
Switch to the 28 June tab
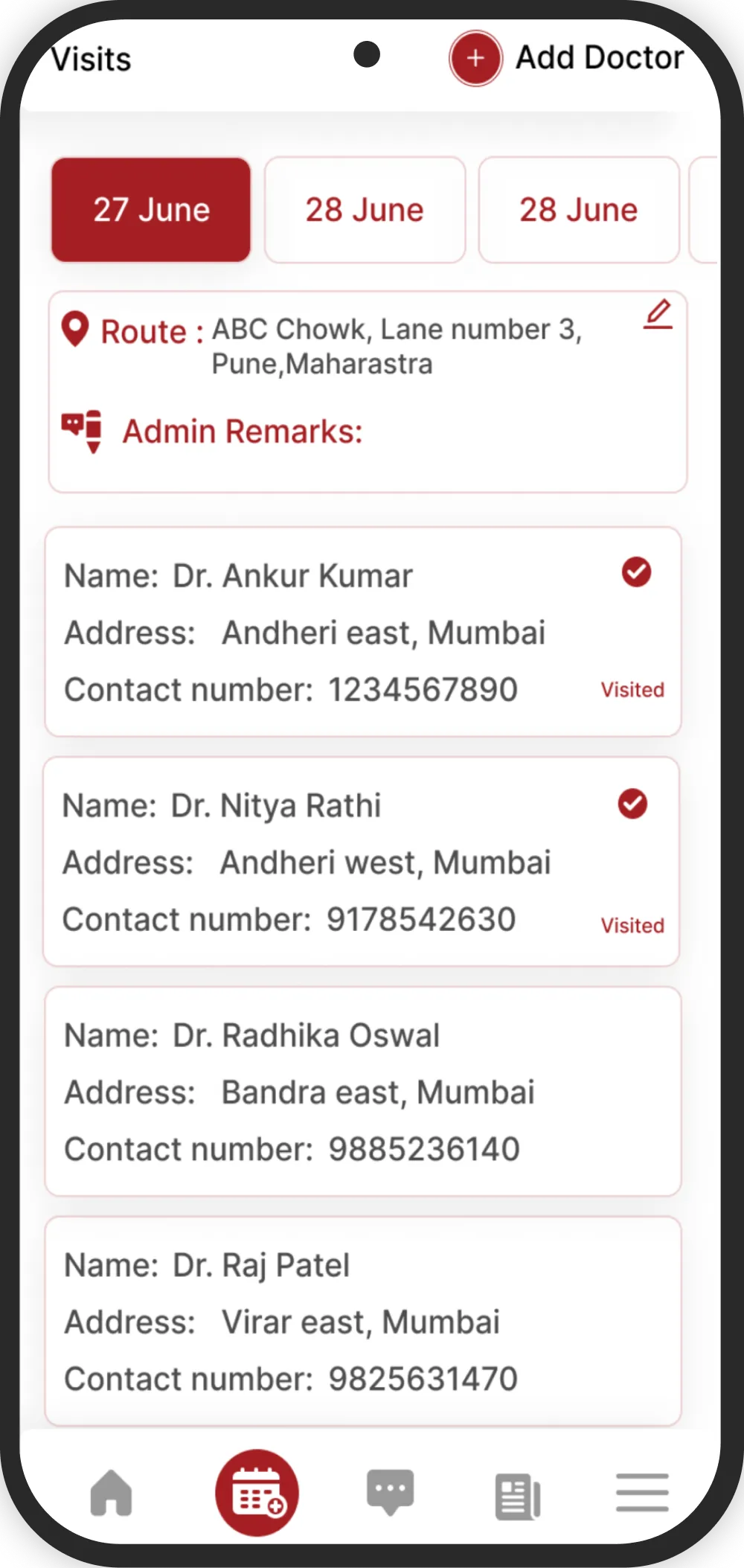point(364,209)
